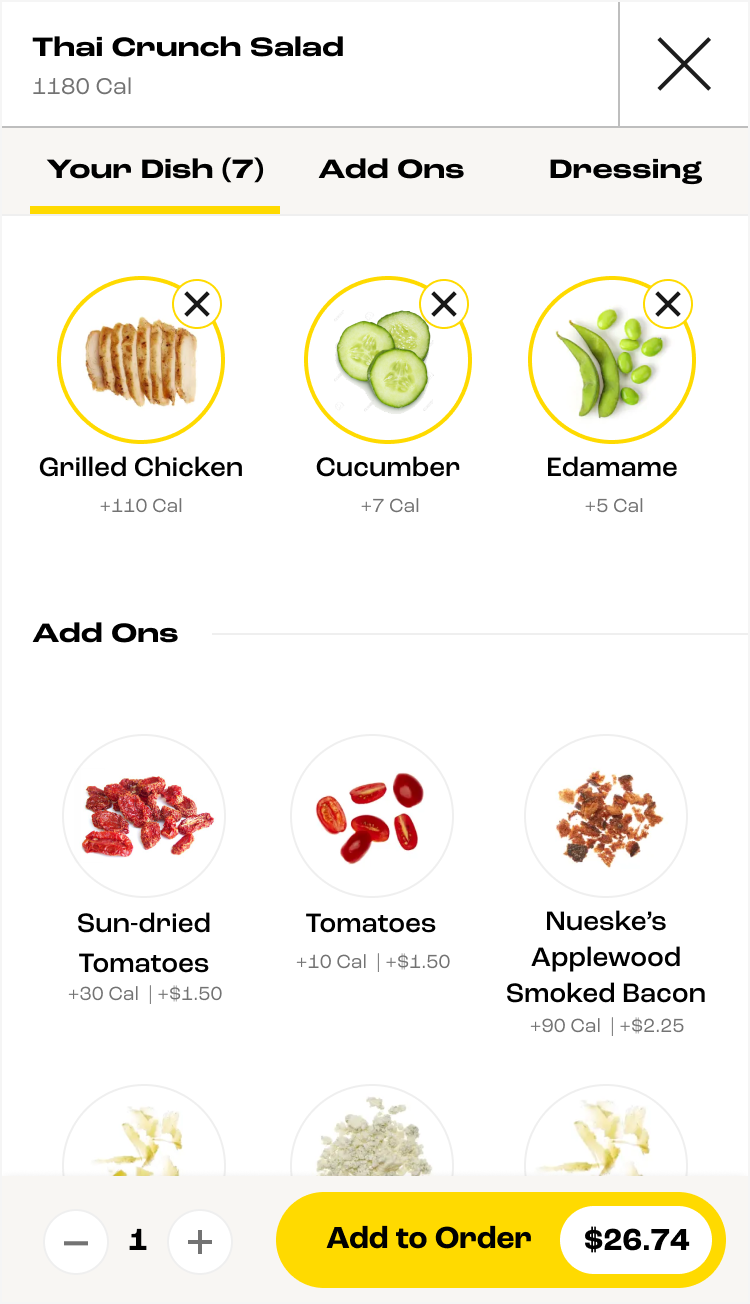This screenshot has width=750, height=1304.
Task: Close the Thai Crunch Salad customization
Action: pyautogui.click(x=684, y=65)
